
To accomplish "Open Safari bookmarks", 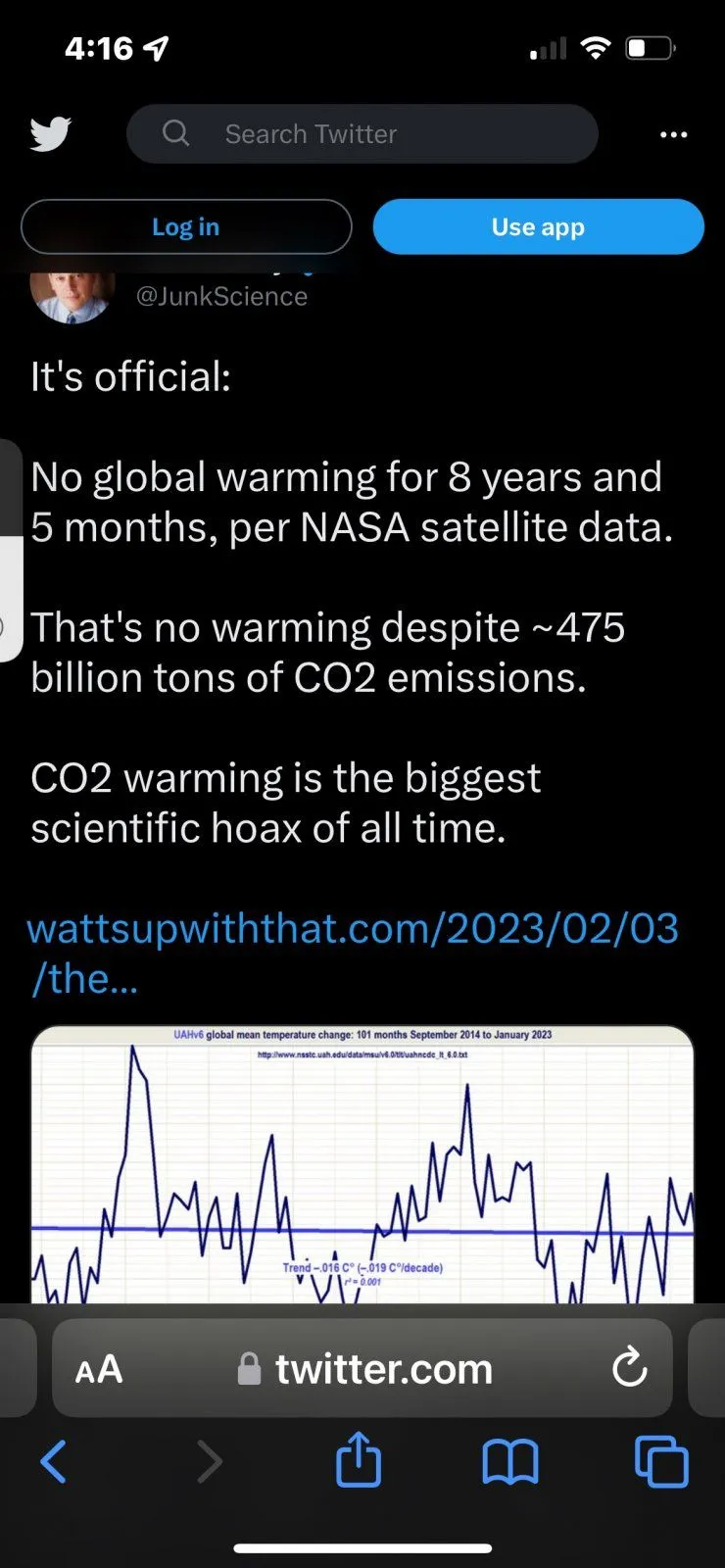I will click(510, 1462).
